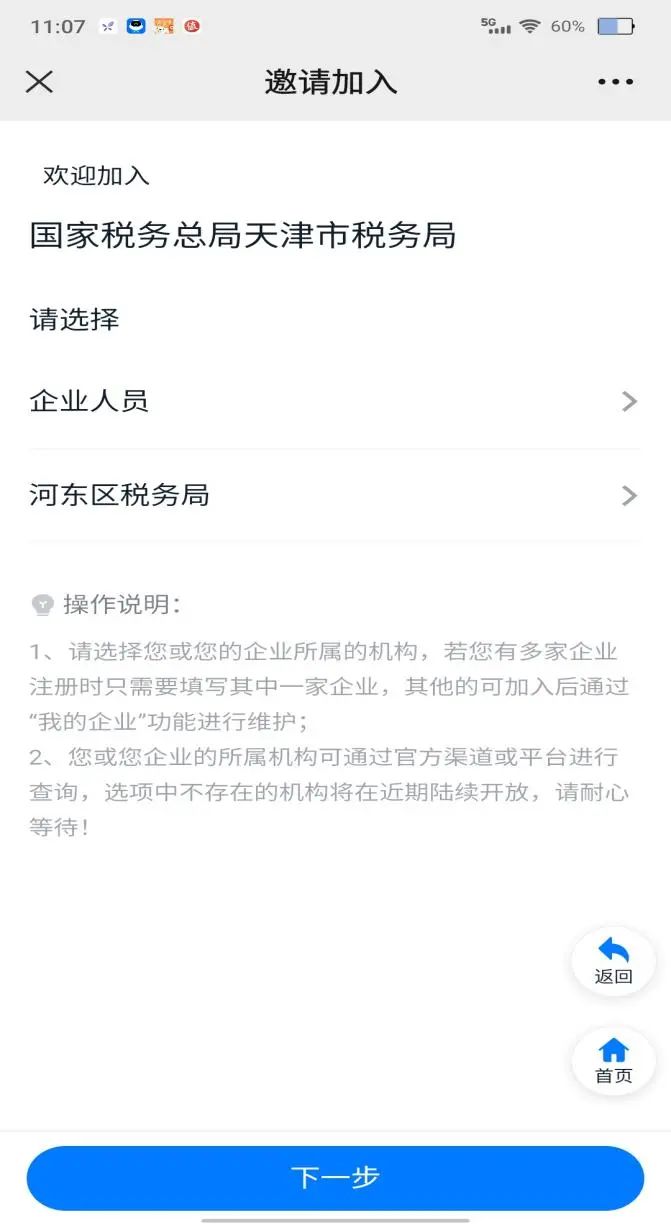Go to 首页 via floating button
The image size is (671, 1224).
(x=613, y=1061)
